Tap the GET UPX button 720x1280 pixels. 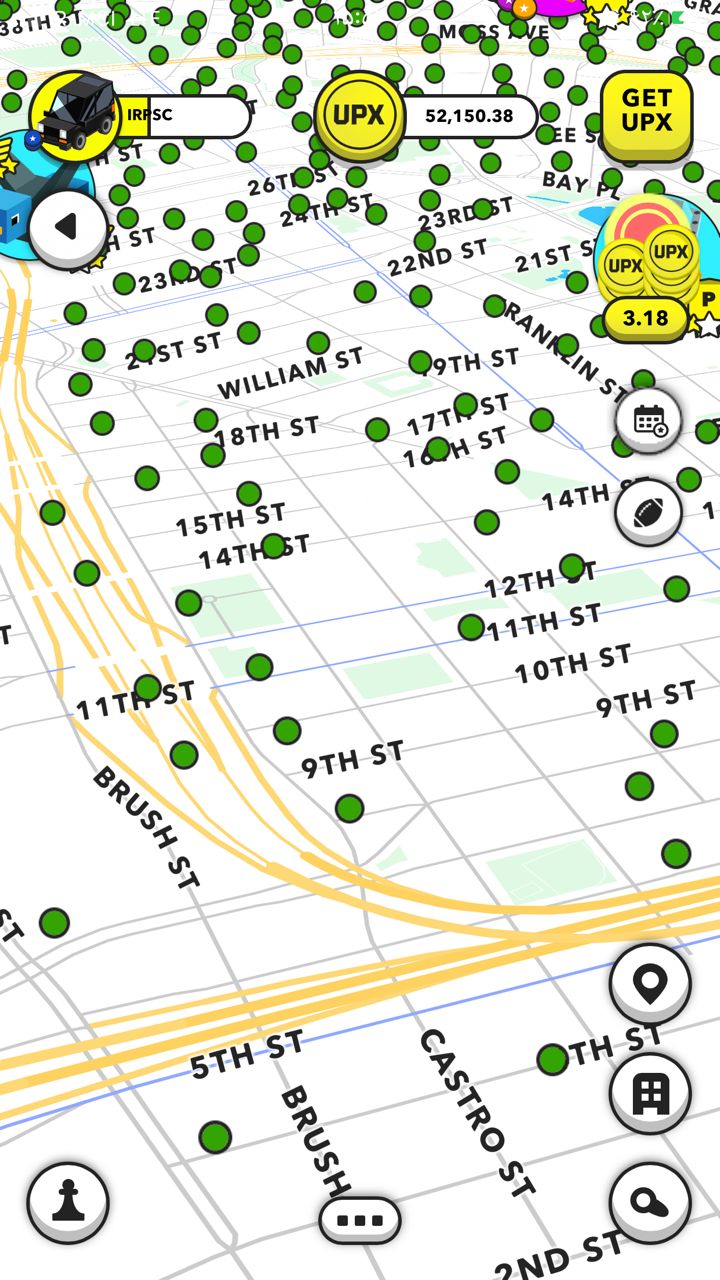coord(646,112)
